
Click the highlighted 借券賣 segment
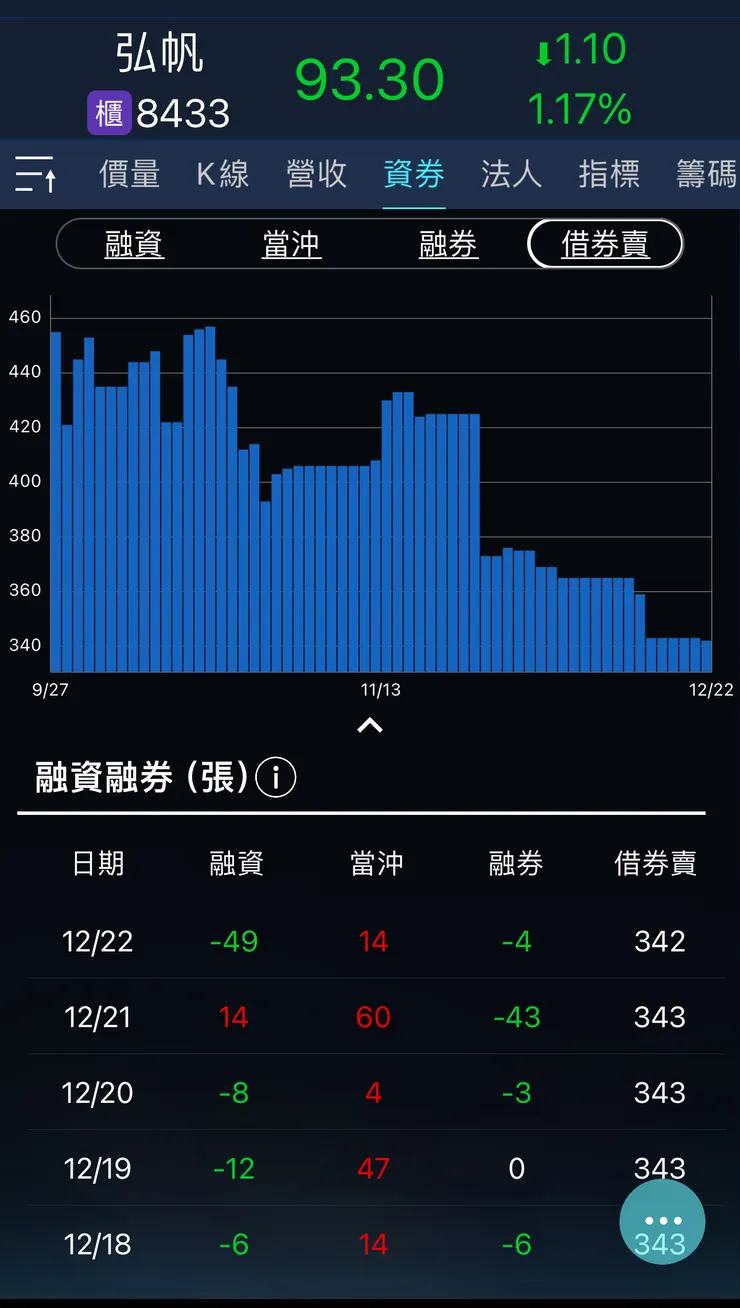point(604,243)
